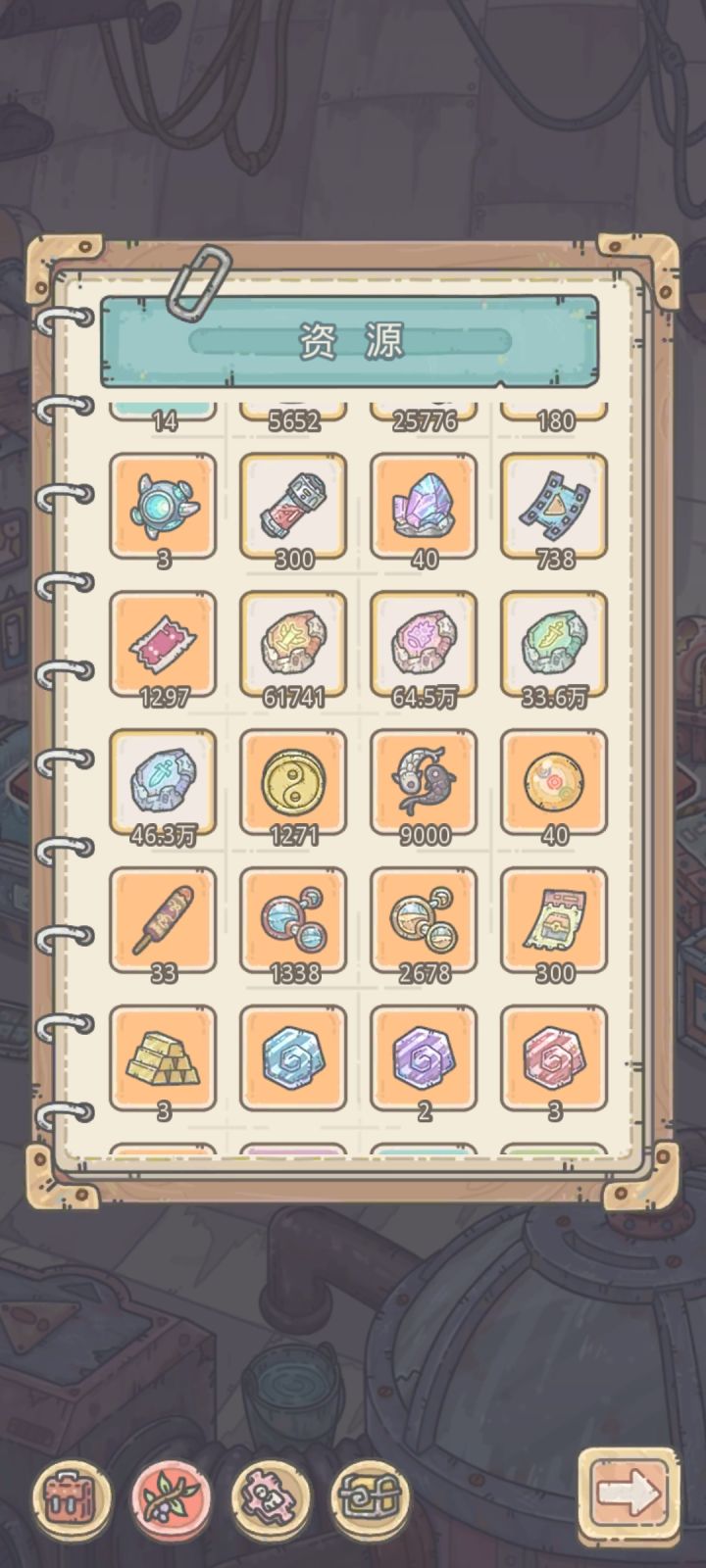Select the yin-yang coin resource
The width and height of the screenshot is (706, 1568).
pyautogui.click(x=293, y=783)
